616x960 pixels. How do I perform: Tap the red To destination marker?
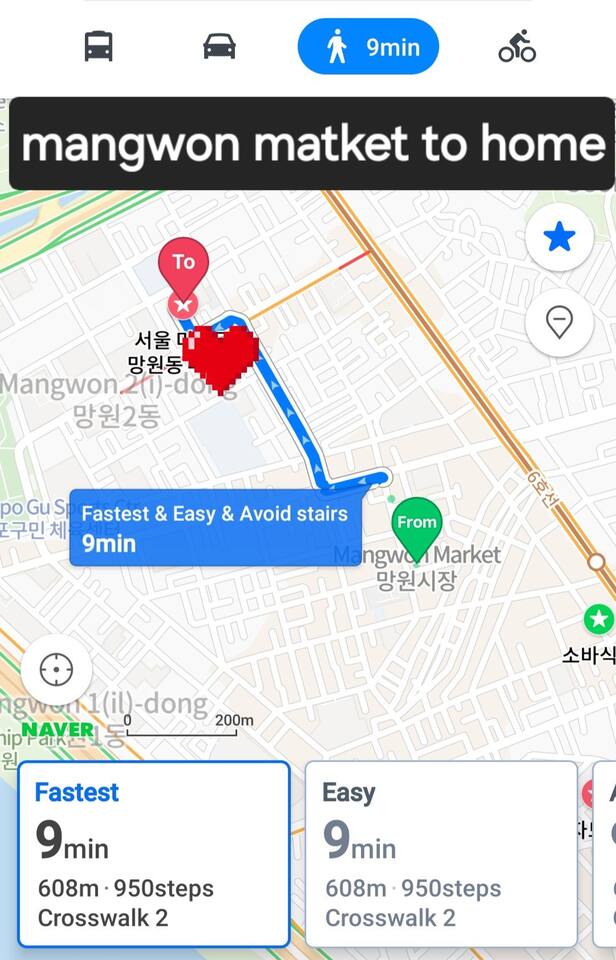point(183,265)
